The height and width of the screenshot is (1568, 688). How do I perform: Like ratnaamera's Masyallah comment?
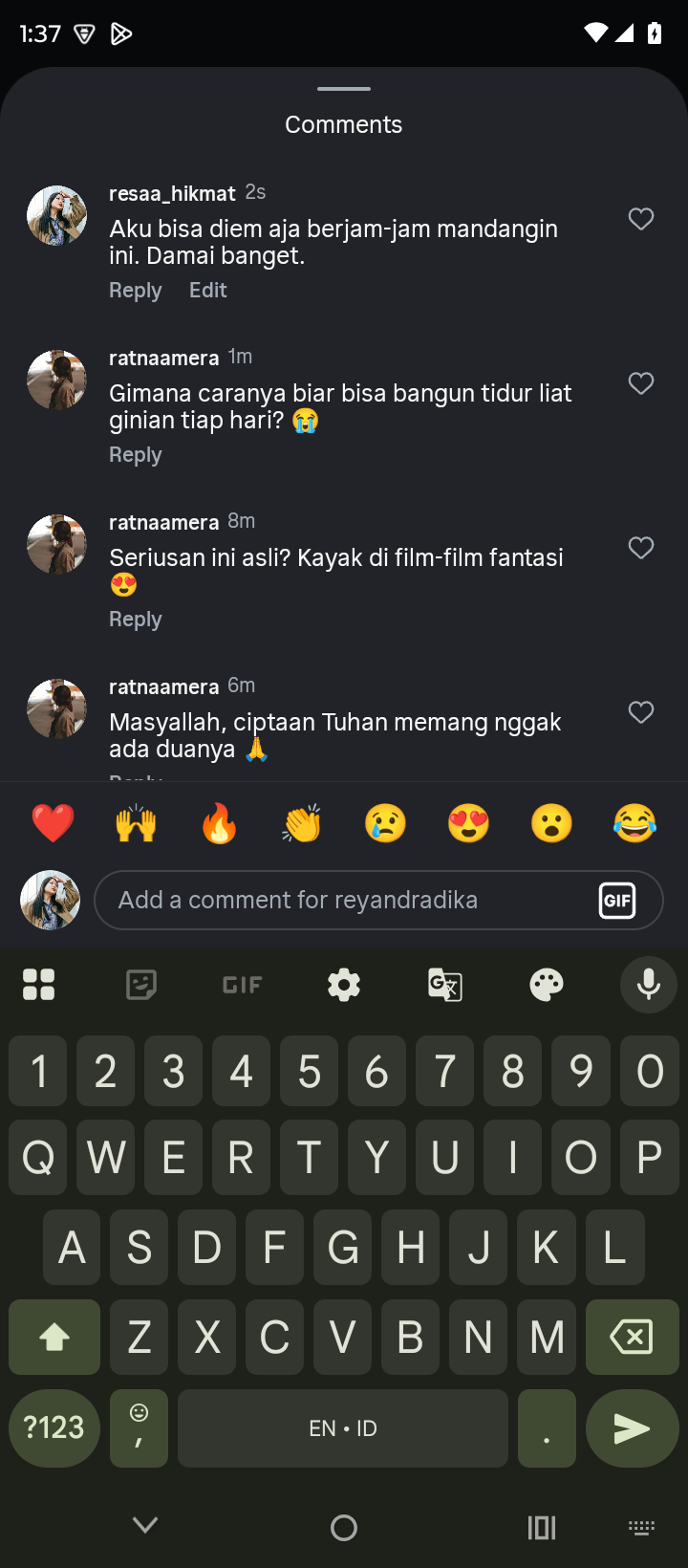click(641, 712)
